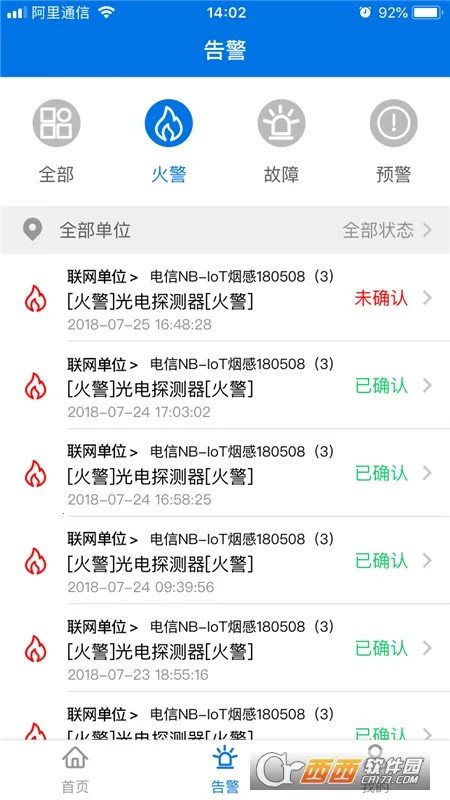View the alarm from 2018-07-24 16:58:25

[225, 473]
